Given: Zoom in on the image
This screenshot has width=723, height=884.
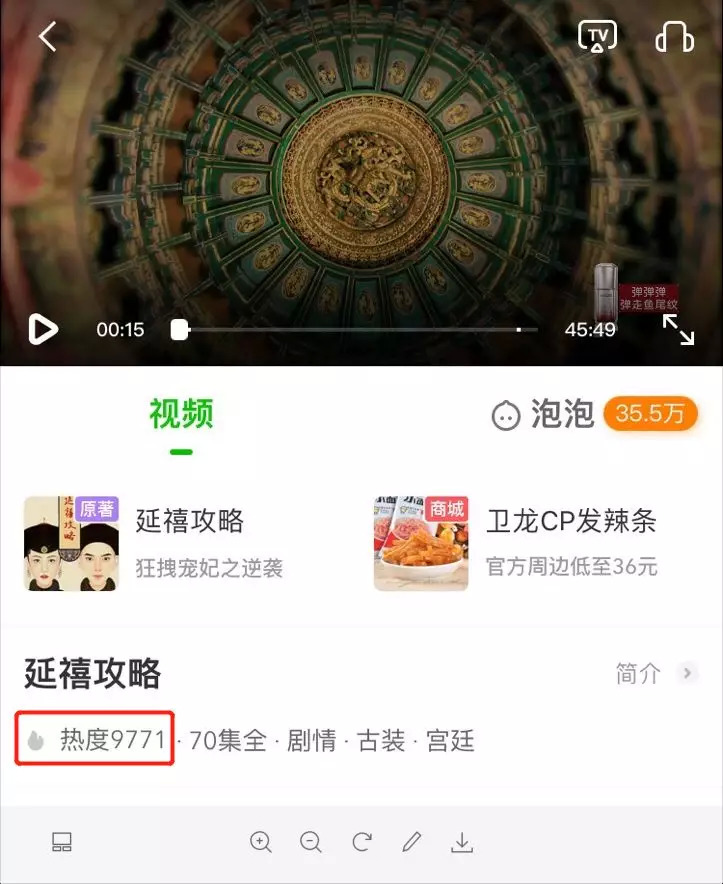Looking at the screenshot, I should (x=261, y=842).
